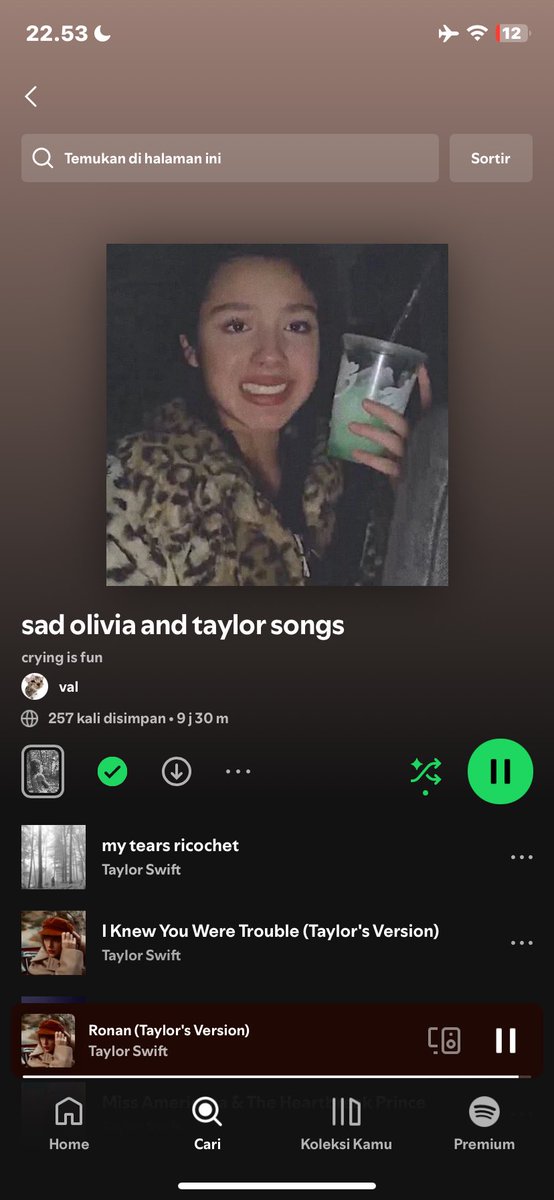Image resolution: width=554 pixels, height=1200 pixels.
Task: Open the Premium tab
Action: point(484,1123)
